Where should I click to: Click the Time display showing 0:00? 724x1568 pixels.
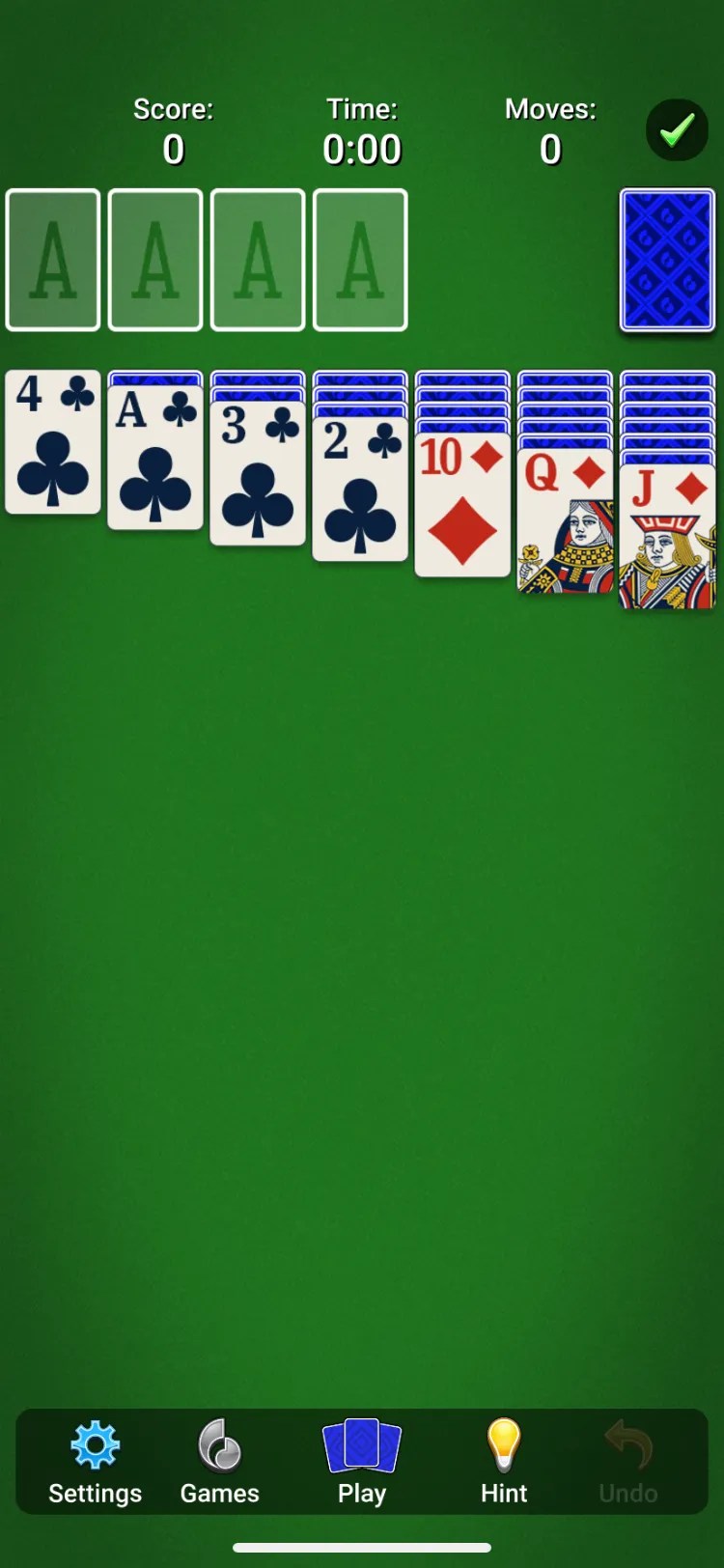click(362, 130)
